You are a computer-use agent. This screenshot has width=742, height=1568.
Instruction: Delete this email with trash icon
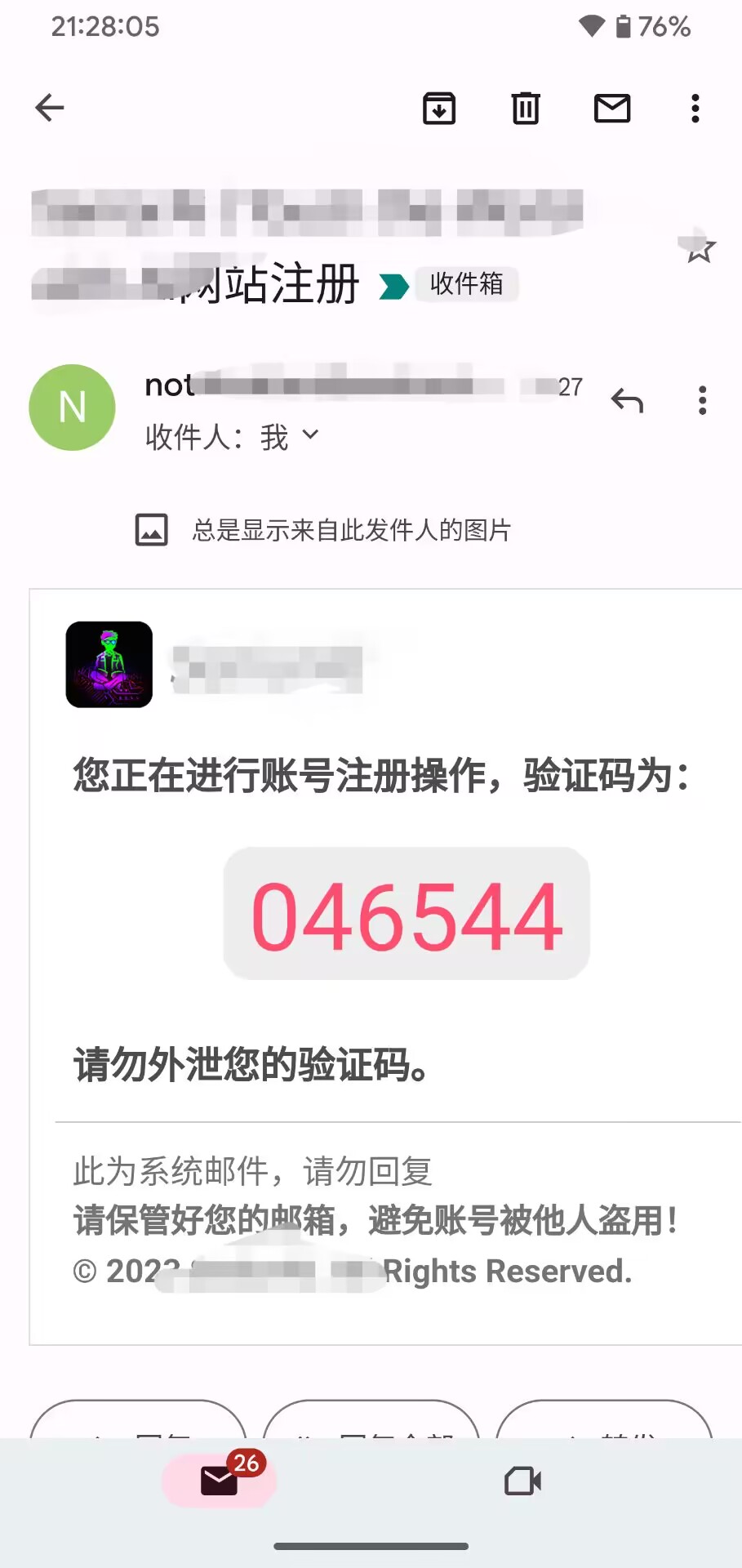pos(526,108)
